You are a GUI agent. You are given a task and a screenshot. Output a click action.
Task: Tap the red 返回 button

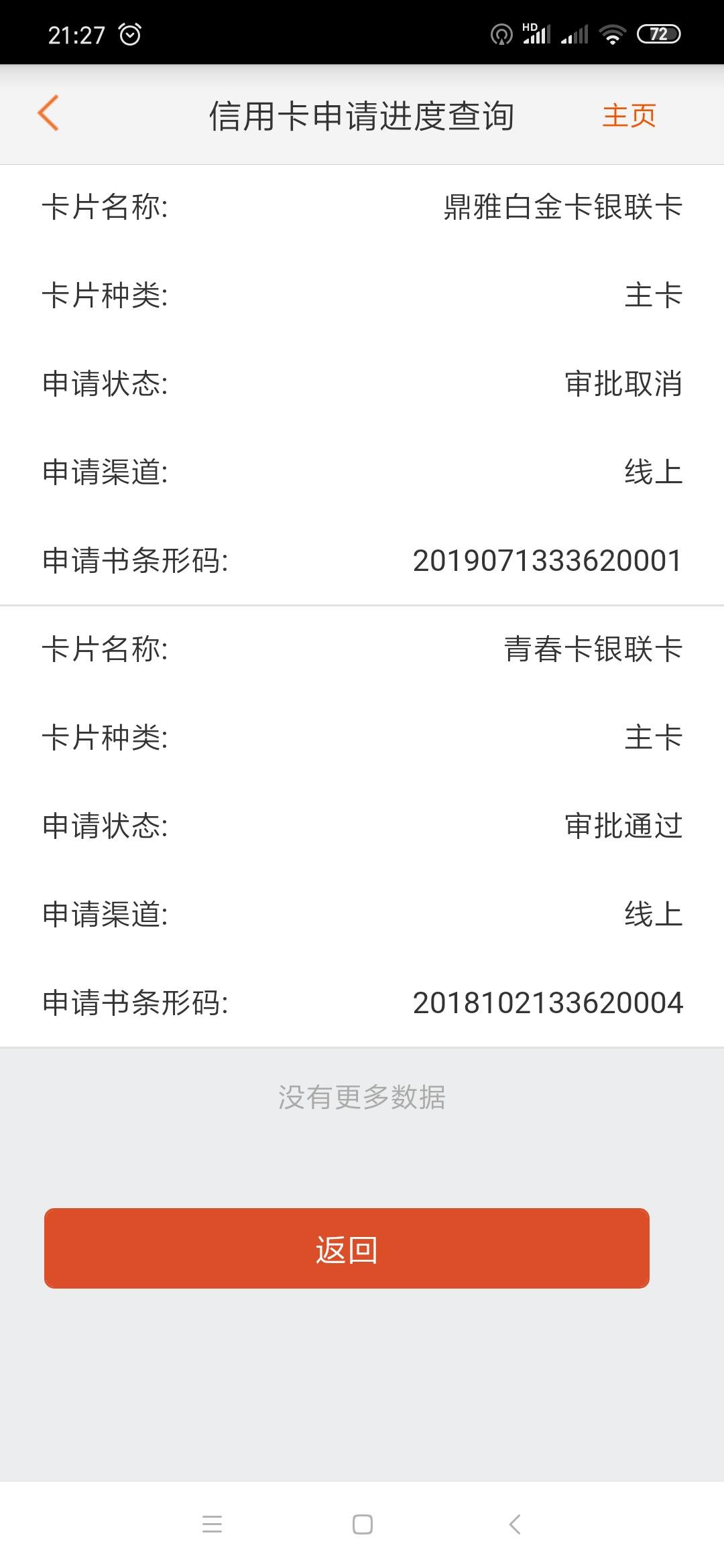pos(347,1248)
